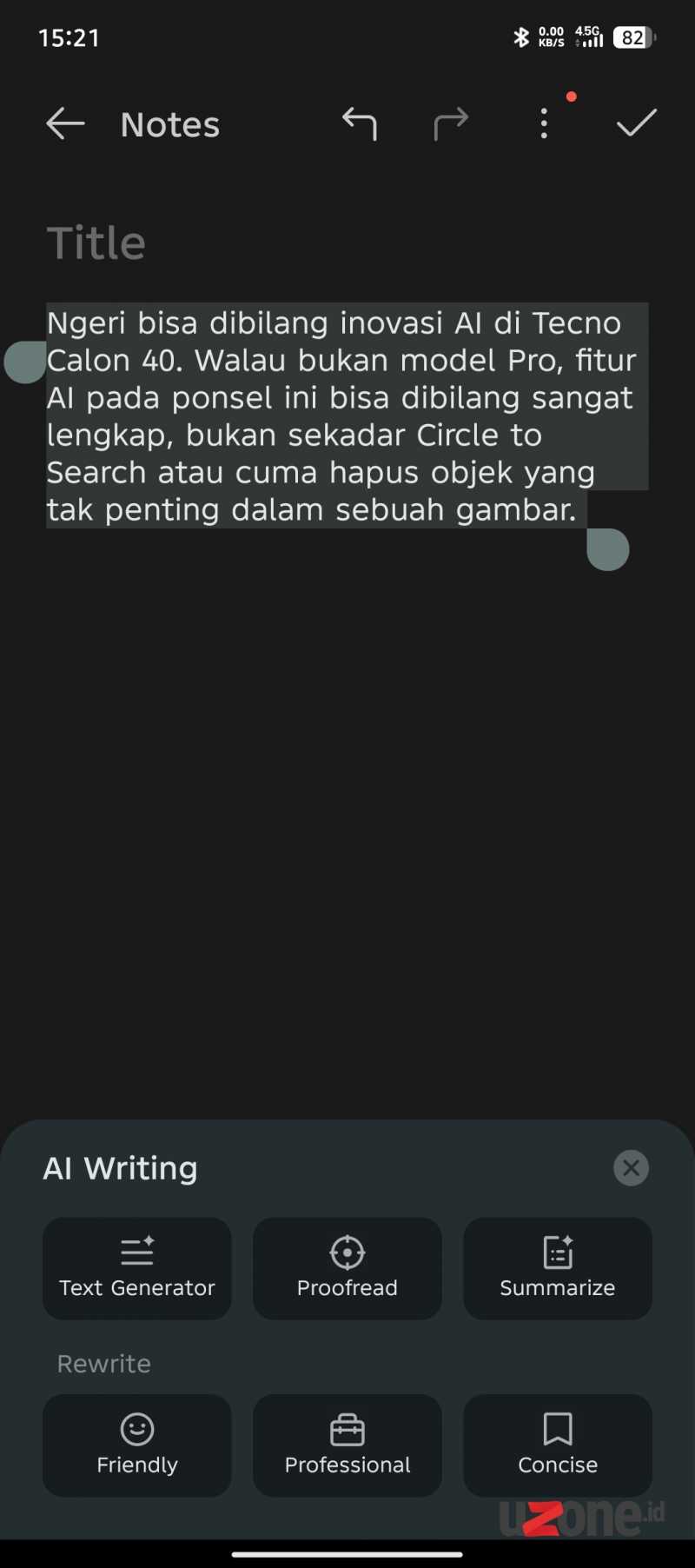Go back from the Notes editor
Screen dimensions: 695x1568
[x=65, y=124]
